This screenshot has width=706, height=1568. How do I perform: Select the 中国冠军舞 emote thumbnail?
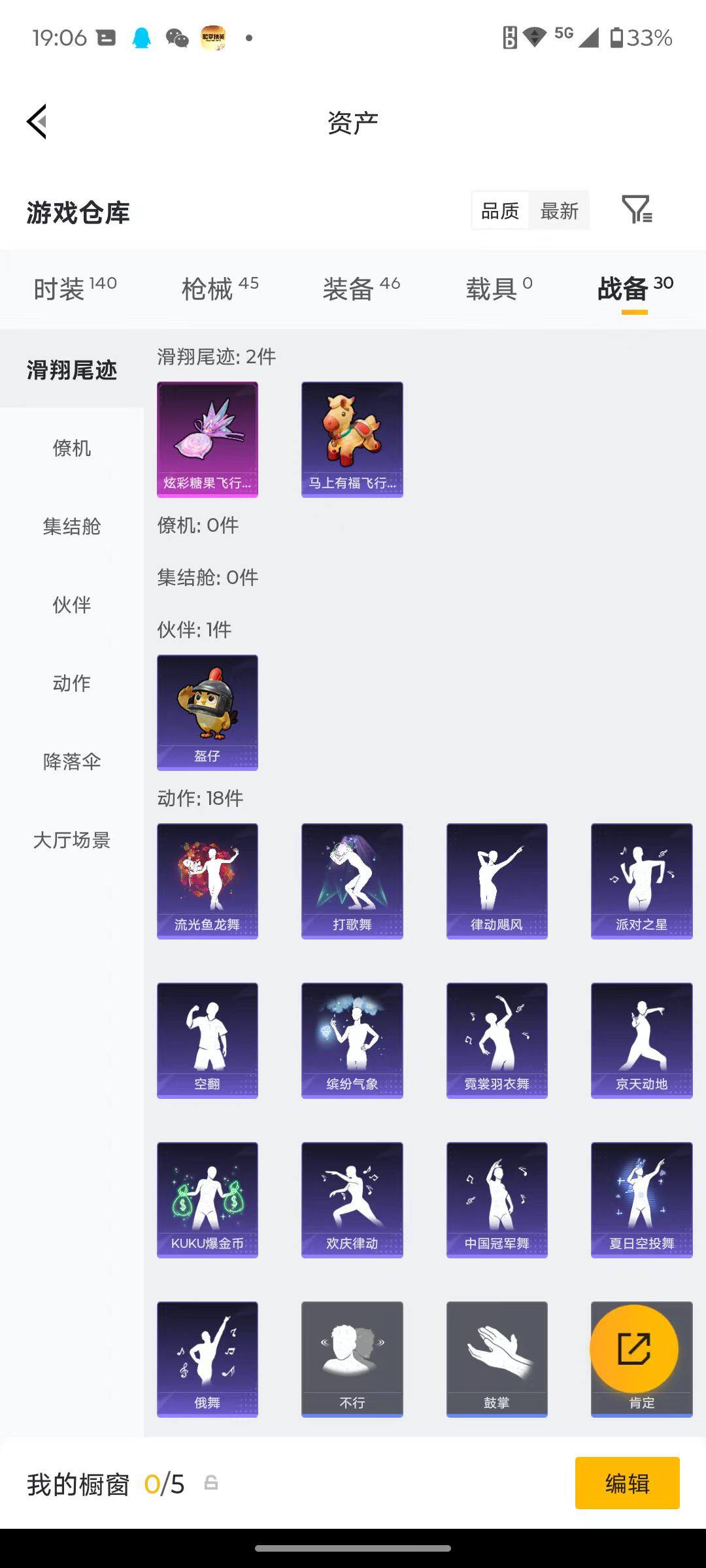coord(496,1200)
